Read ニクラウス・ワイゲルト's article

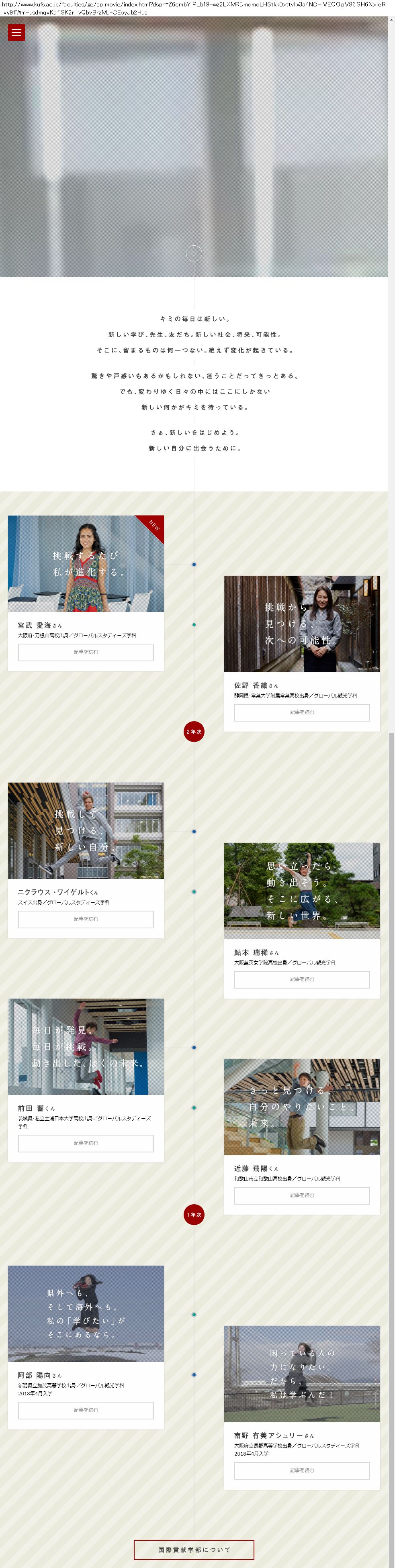86,919
